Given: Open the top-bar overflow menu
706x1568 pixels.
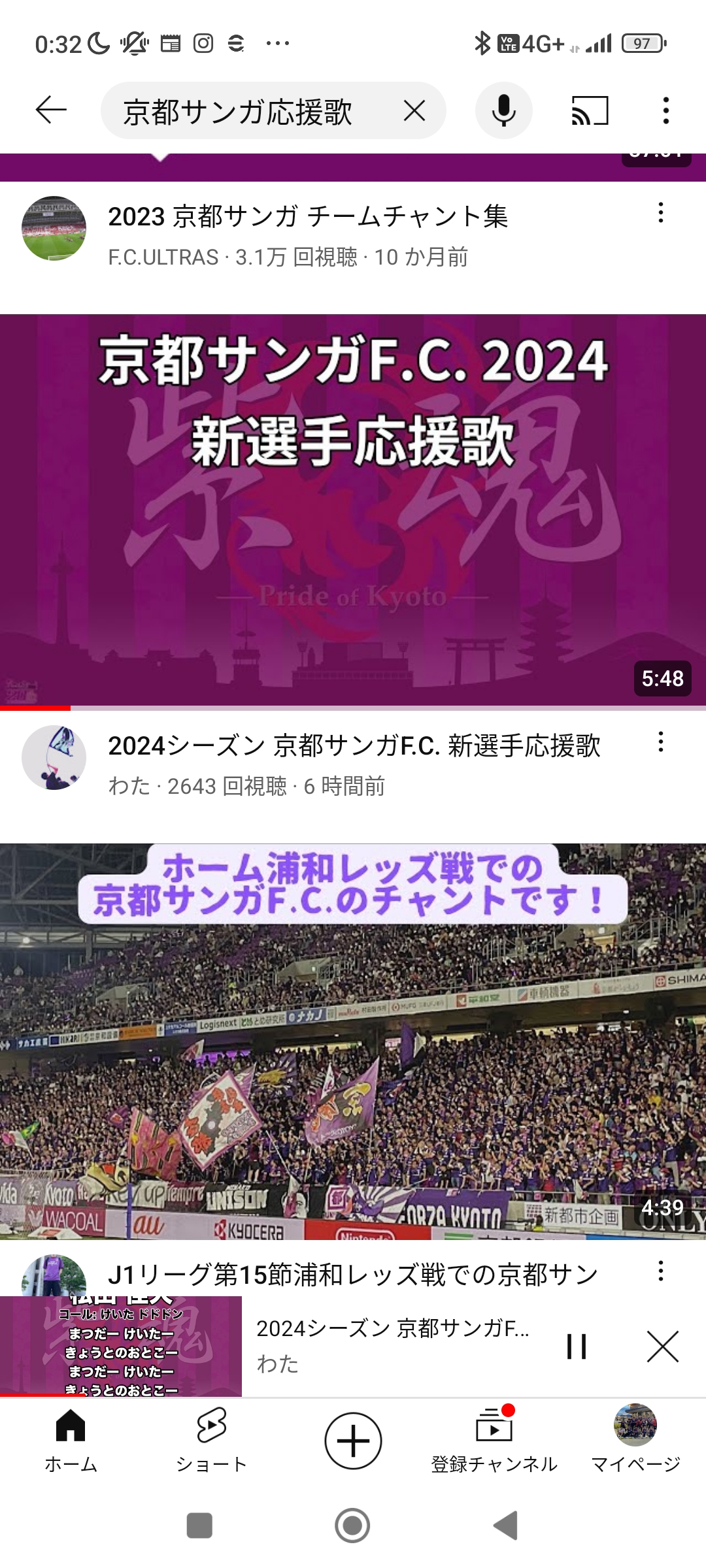Looking at the screenshot, I should pyautogui.click(x=665, y=111).
